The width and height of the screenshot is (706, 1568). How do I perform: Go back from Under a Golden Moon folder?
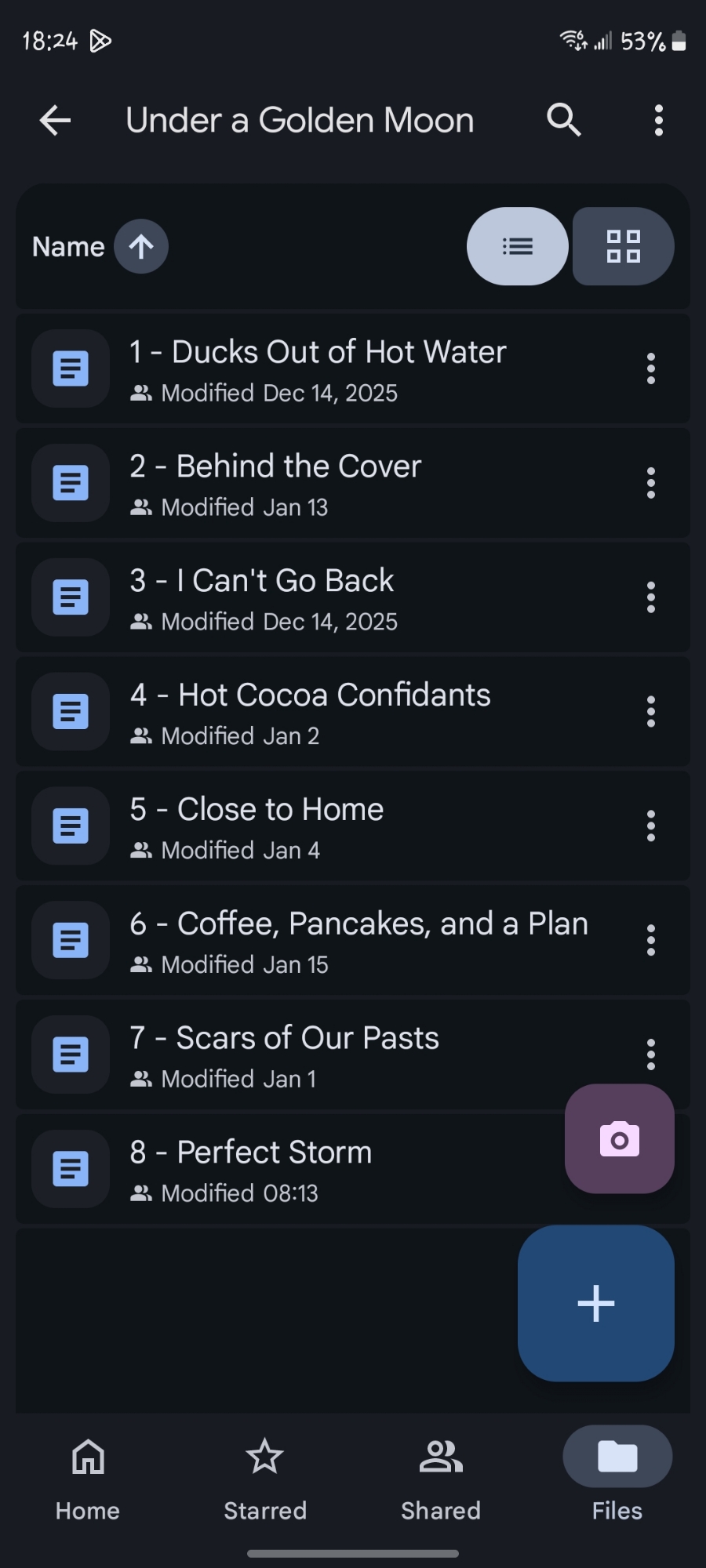point(55,121)
